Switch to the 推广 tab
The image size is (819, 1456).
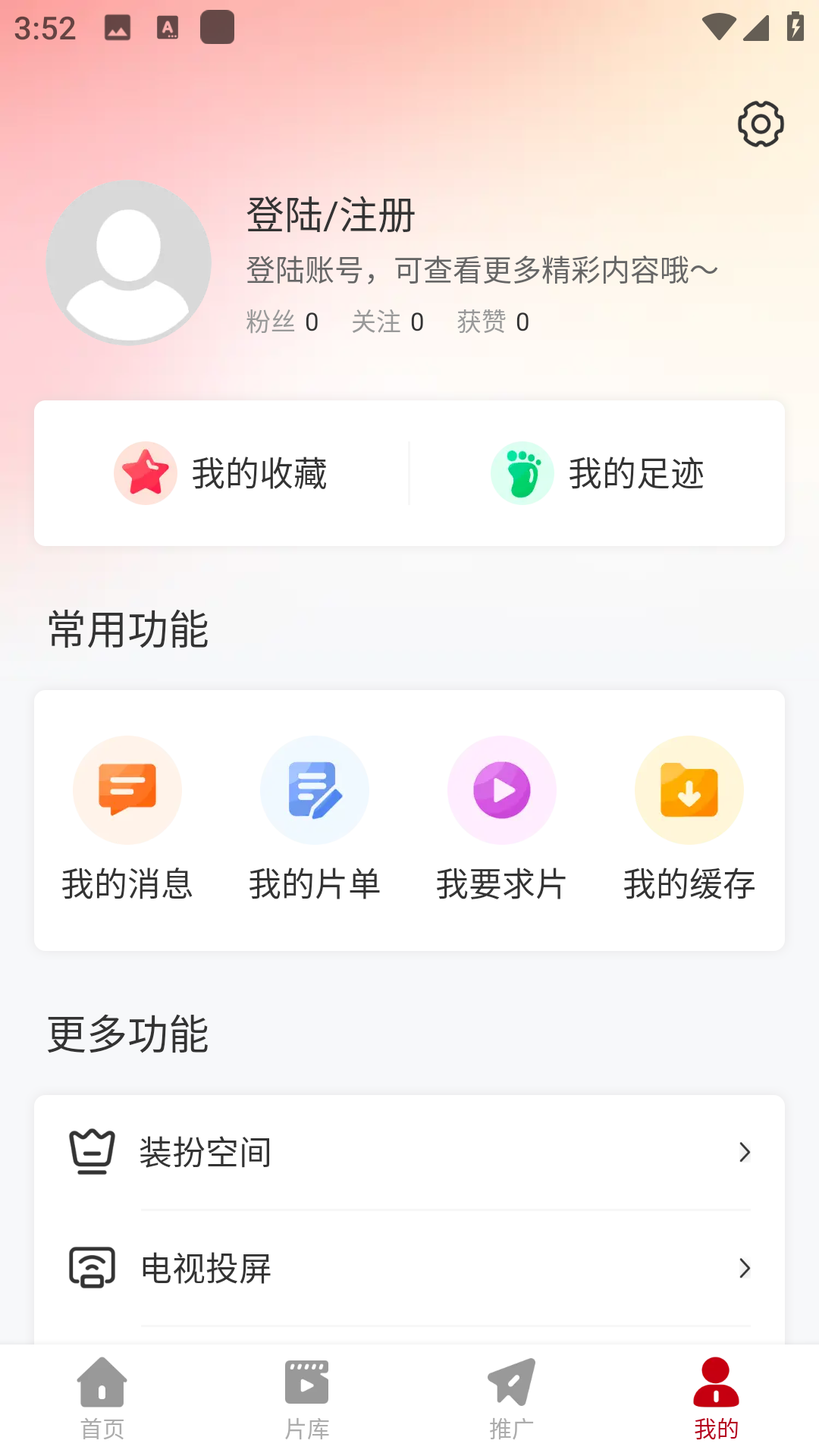click(x=512, y=1400)
